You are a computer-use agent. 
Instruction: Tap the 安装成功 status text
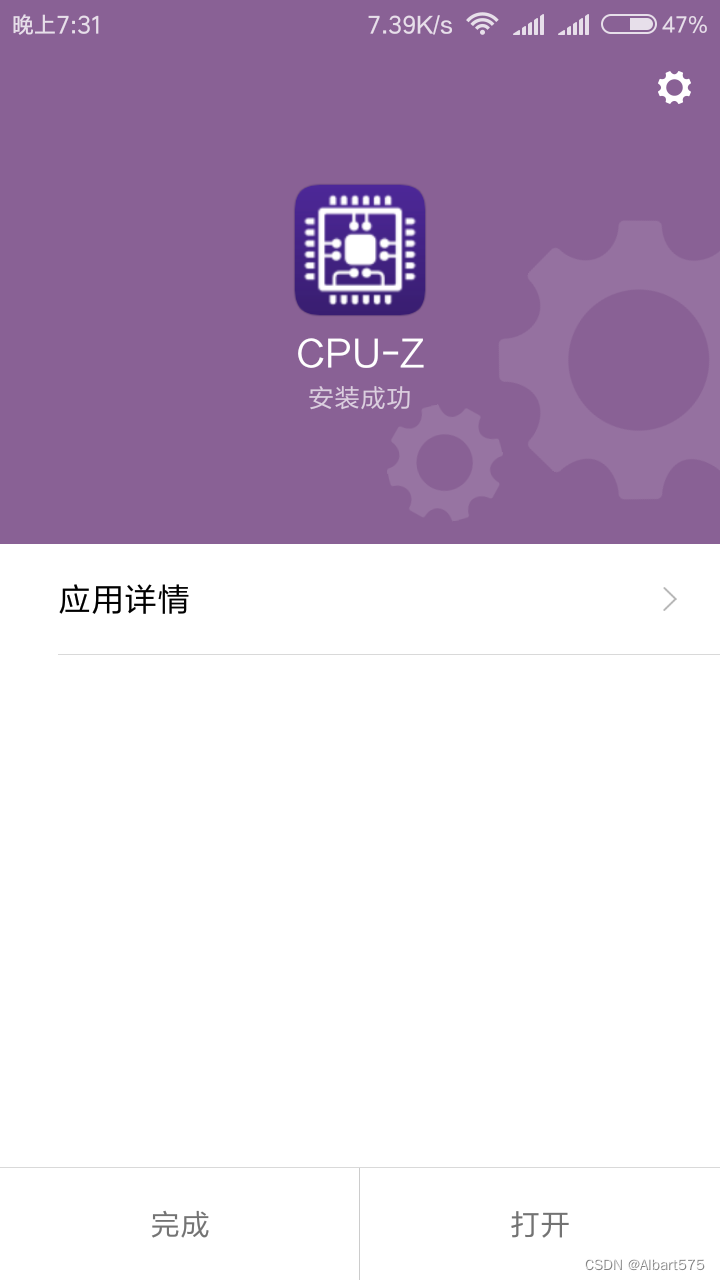tap(360, 397)
